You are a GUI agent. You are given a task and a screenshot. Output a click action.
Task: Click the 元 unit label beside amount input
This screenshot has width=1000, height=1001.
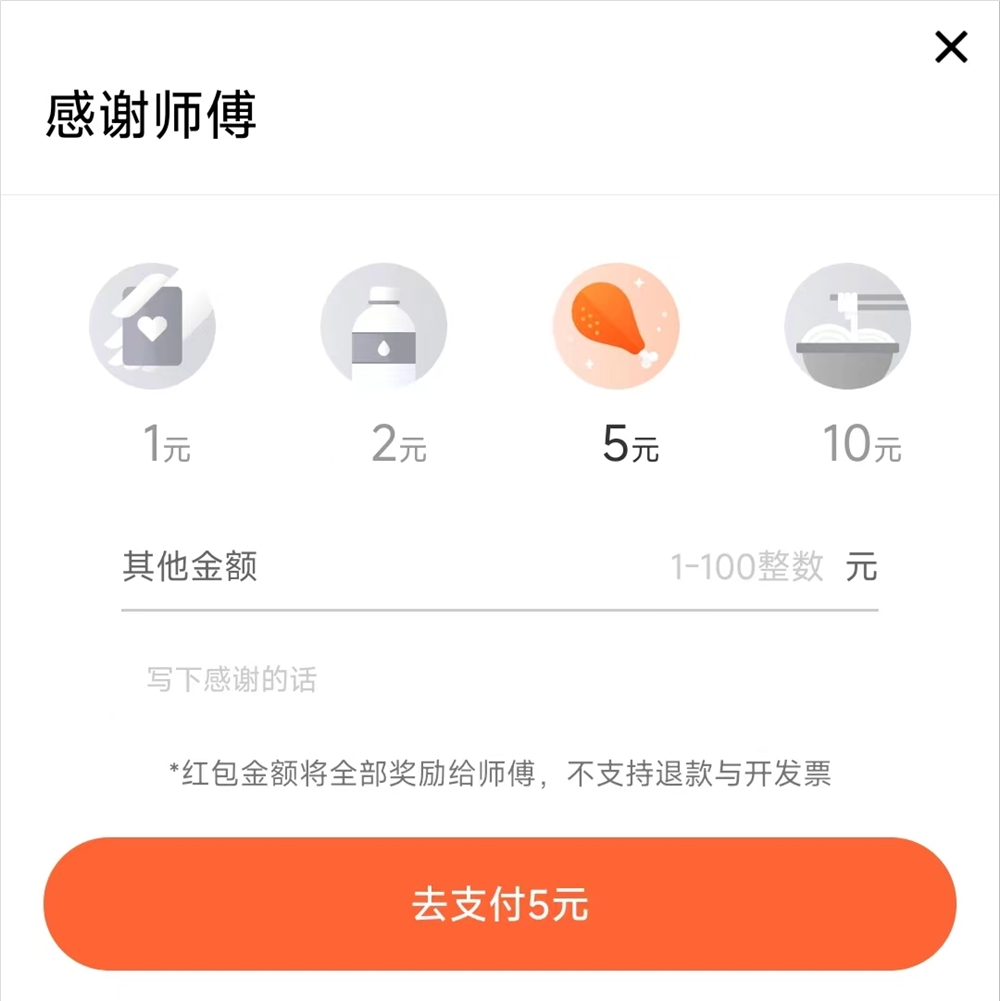pyautogui.click(x=864, y=566)
